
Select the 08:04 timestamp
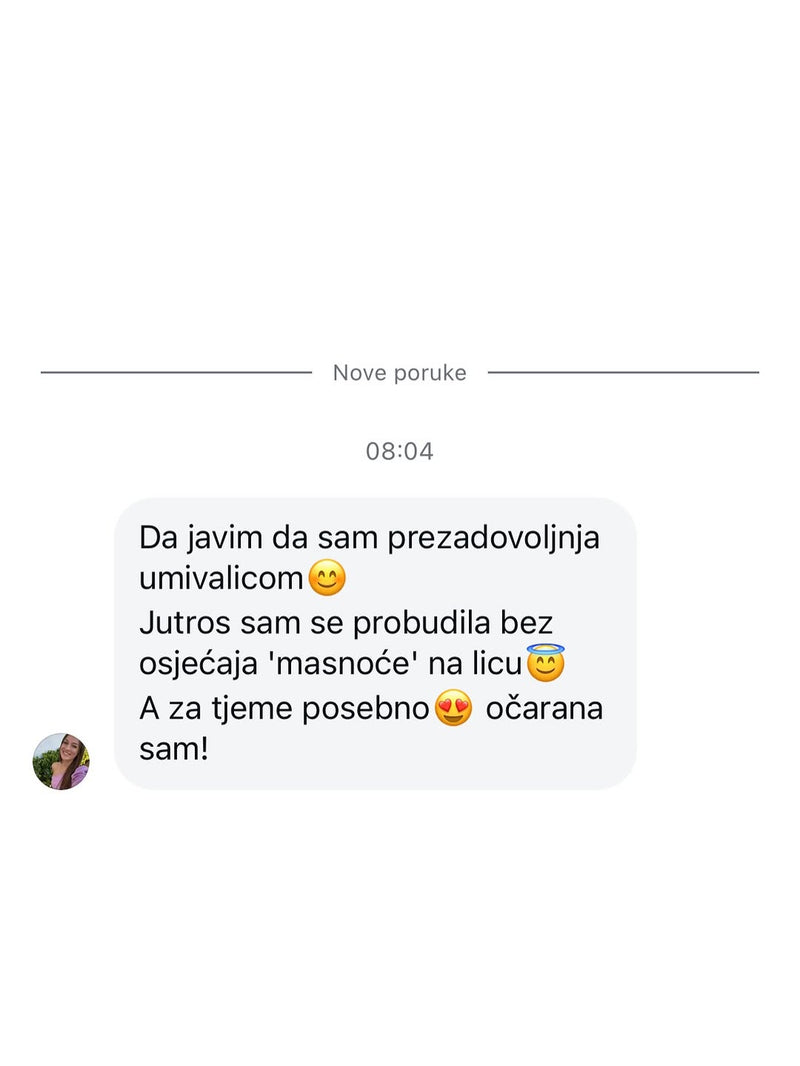[401, 450]
